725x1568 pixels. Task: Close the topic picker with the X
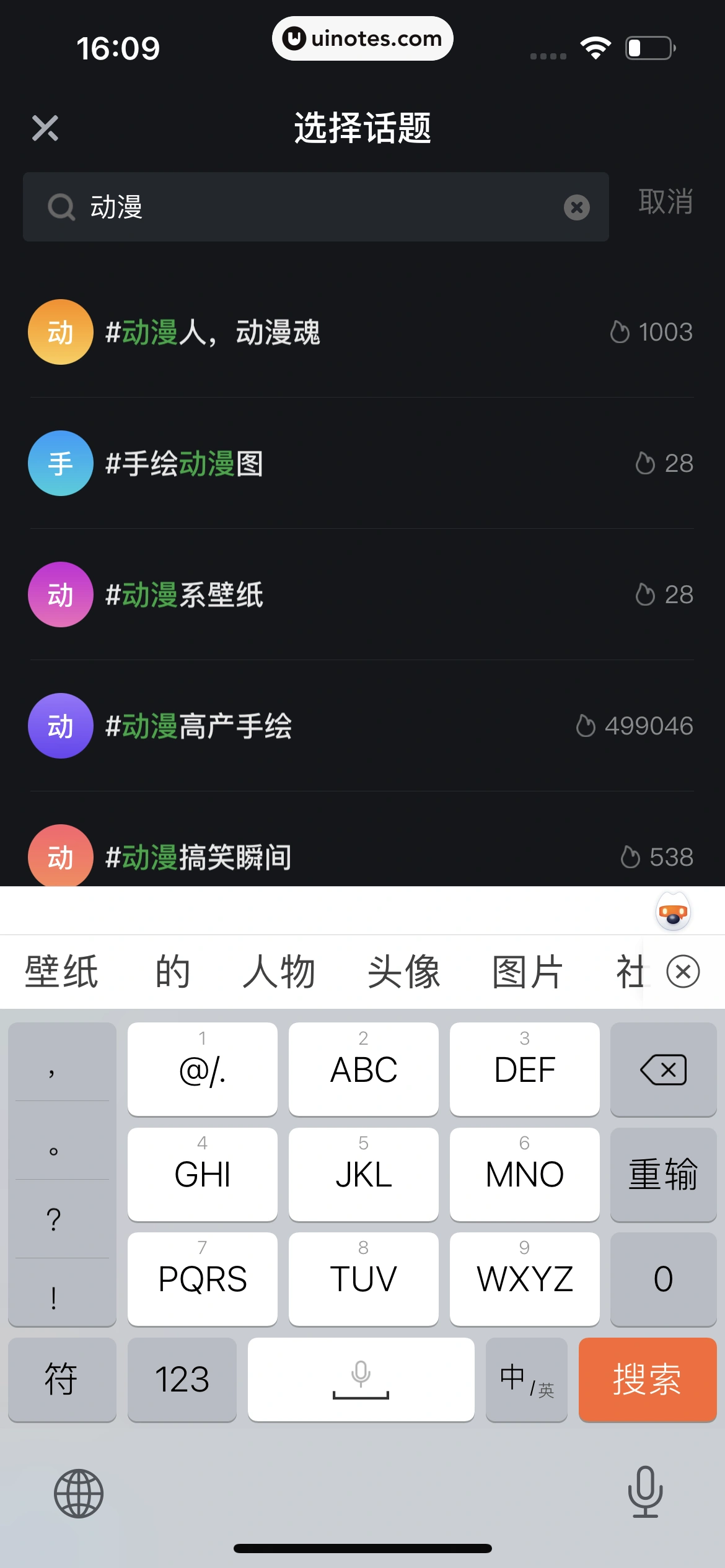(x=45, y=128)
